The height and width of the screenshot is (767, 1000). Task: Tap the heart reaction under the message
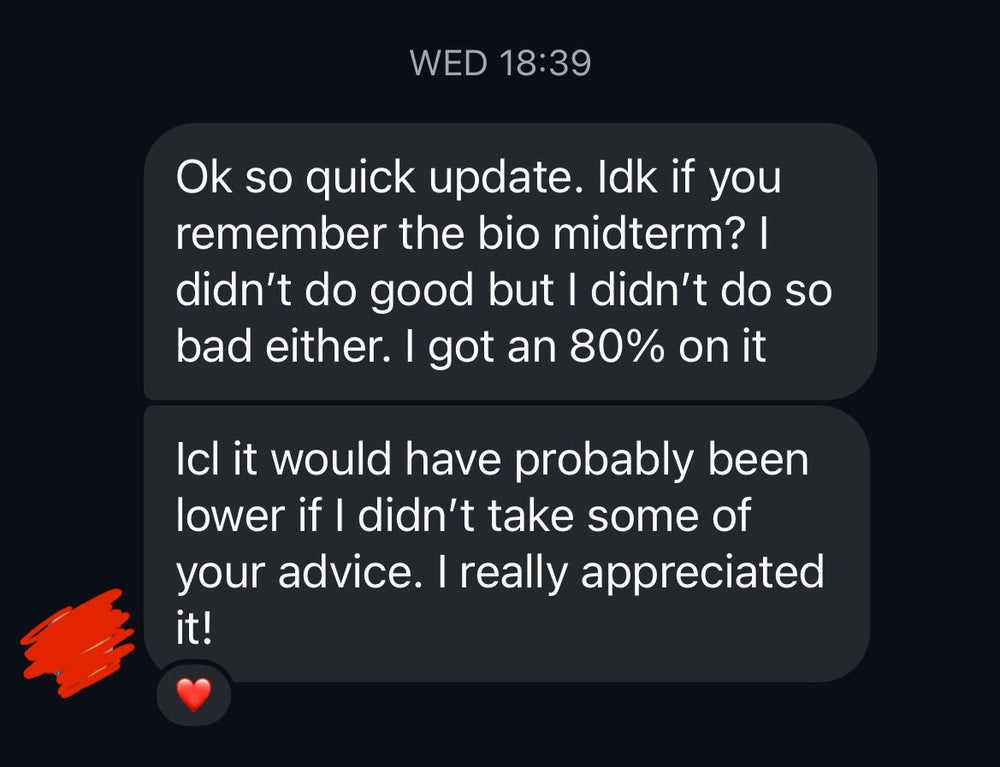[194, 694]
